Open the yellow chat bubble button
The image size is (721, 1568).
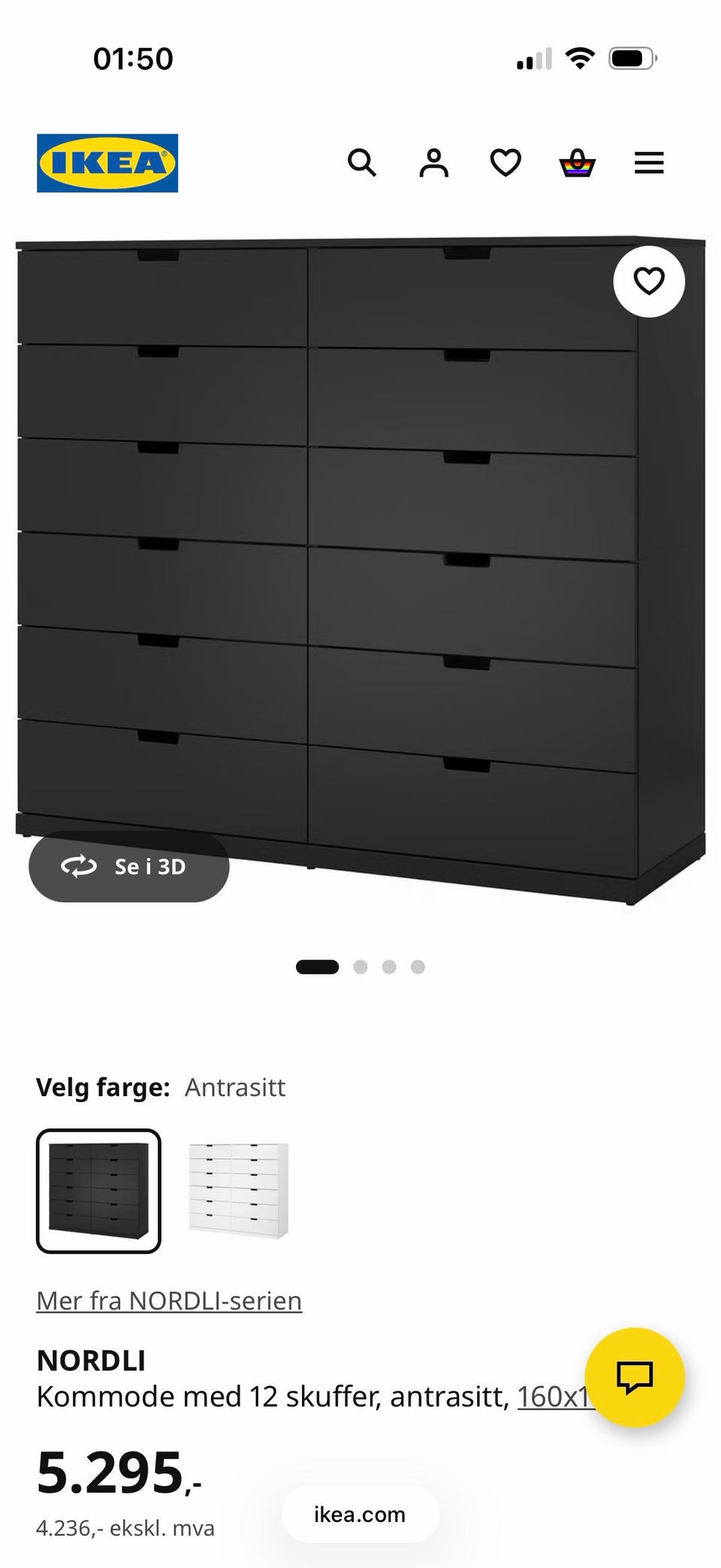tap(635, 1377)
